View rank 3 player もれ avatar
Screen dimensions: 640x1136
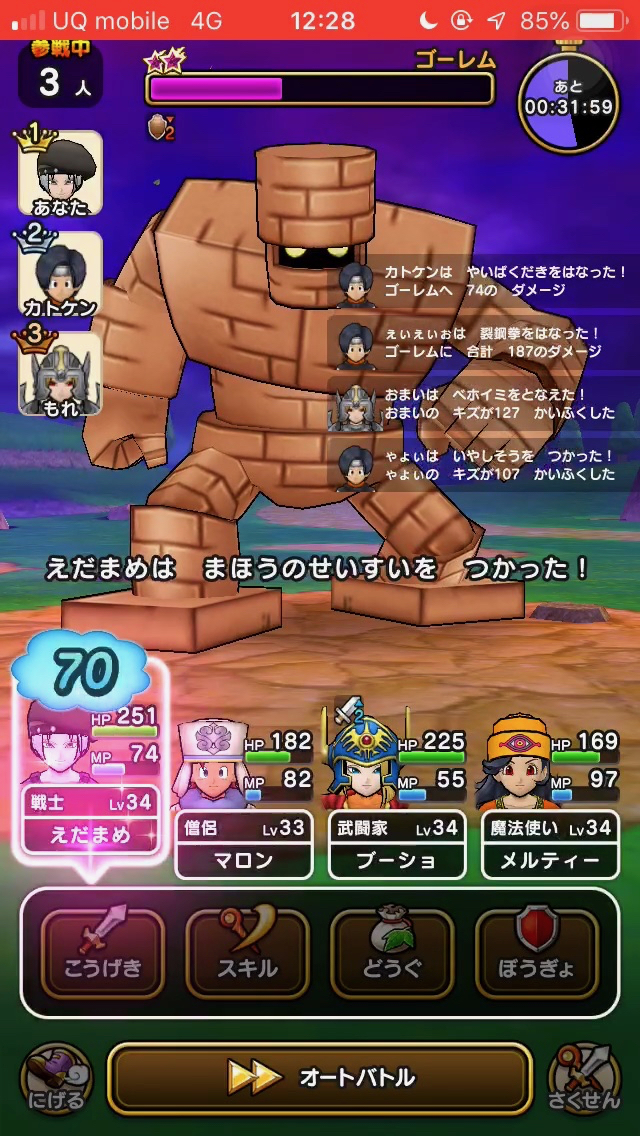[x=62, y=373]
